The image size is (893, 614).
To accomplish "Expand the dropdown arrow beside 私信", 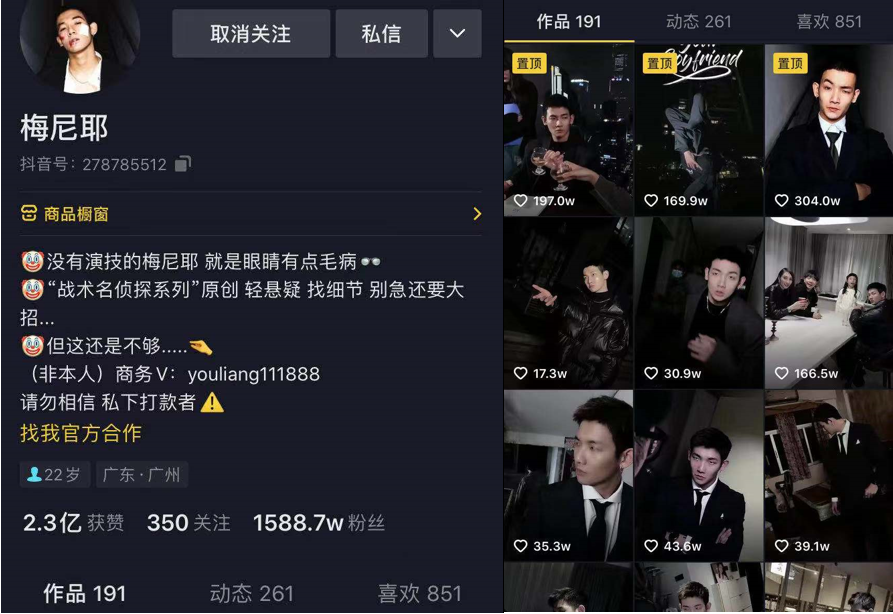I will [x=457, y=34].
